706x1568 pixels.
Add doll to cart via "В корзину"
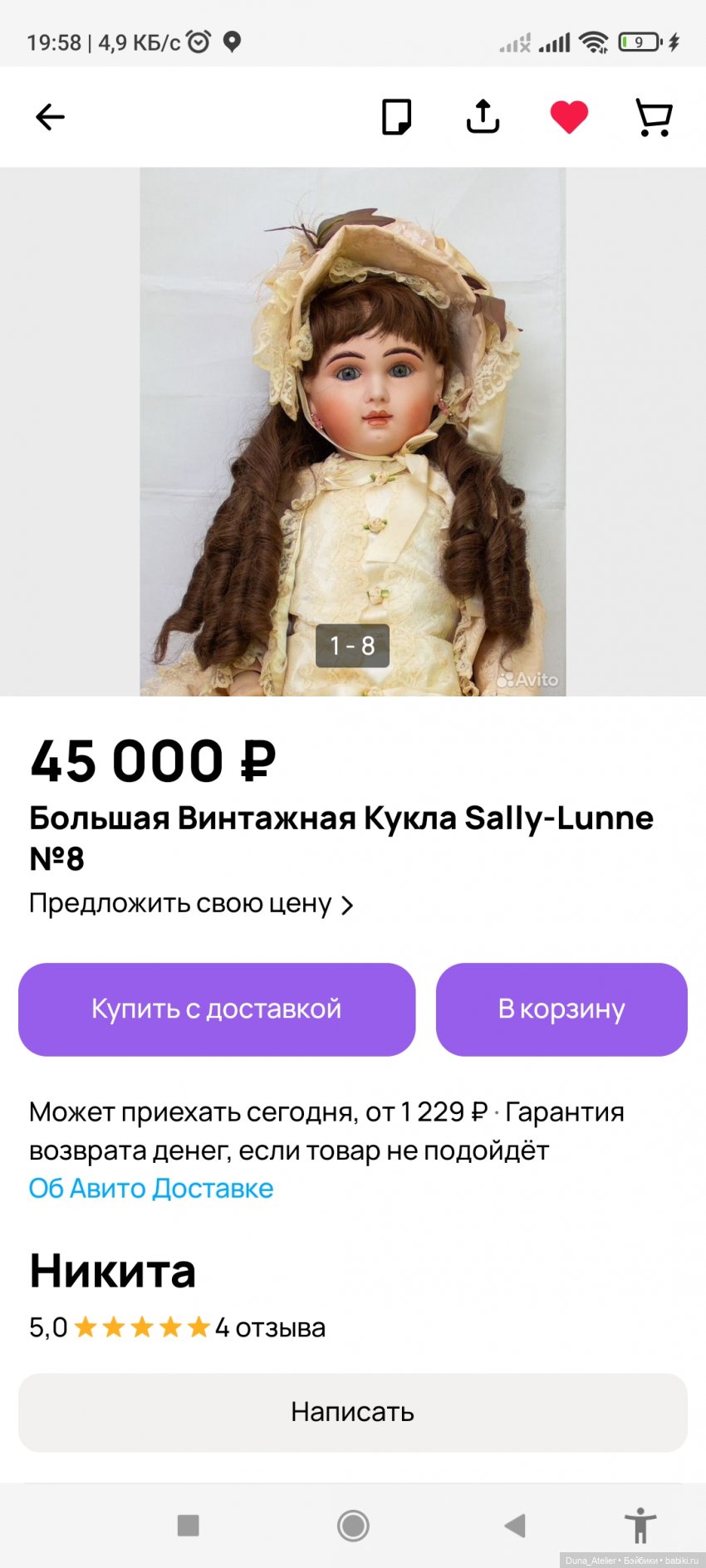561,1009
